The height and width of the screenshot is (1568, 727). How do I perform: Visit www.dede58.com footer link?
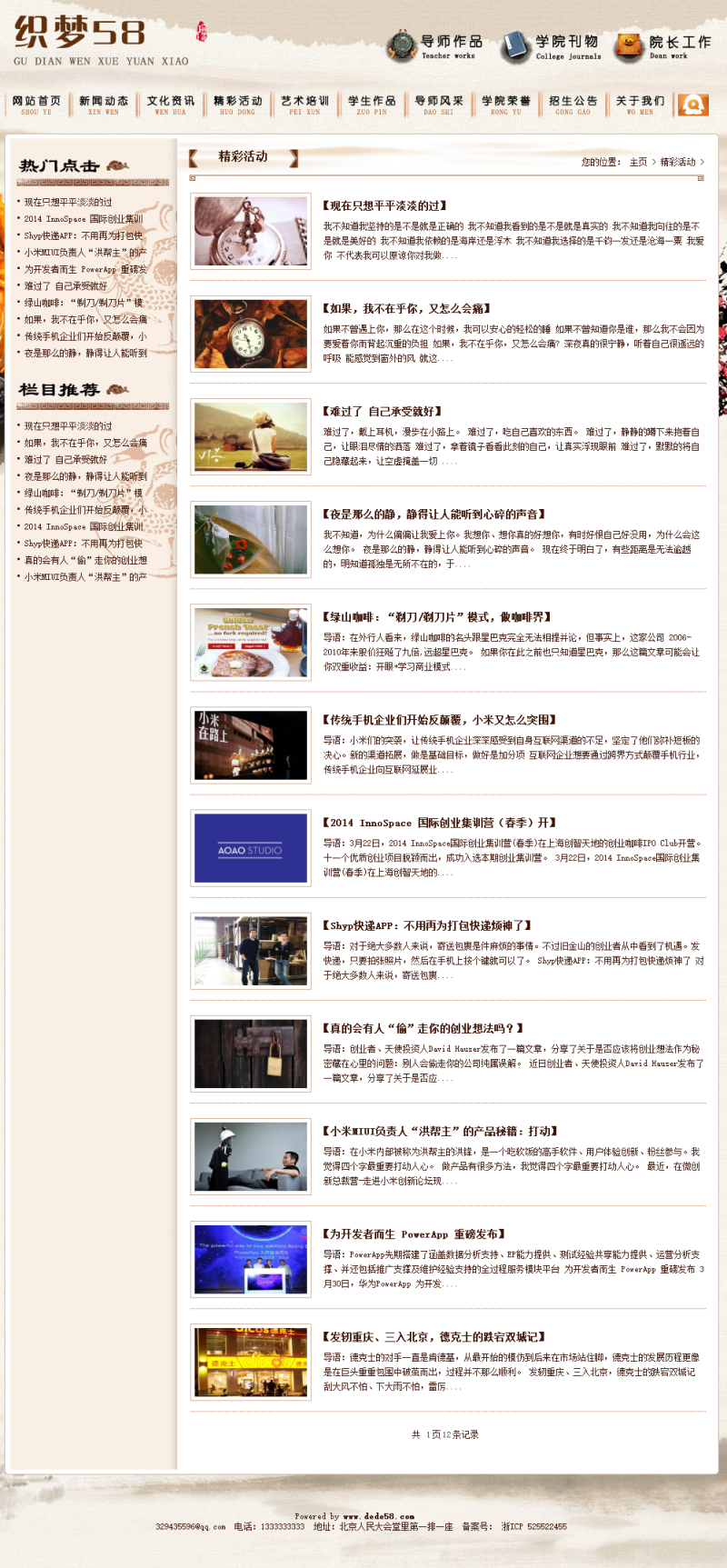pyautogui.click(x=379, y=1516)
